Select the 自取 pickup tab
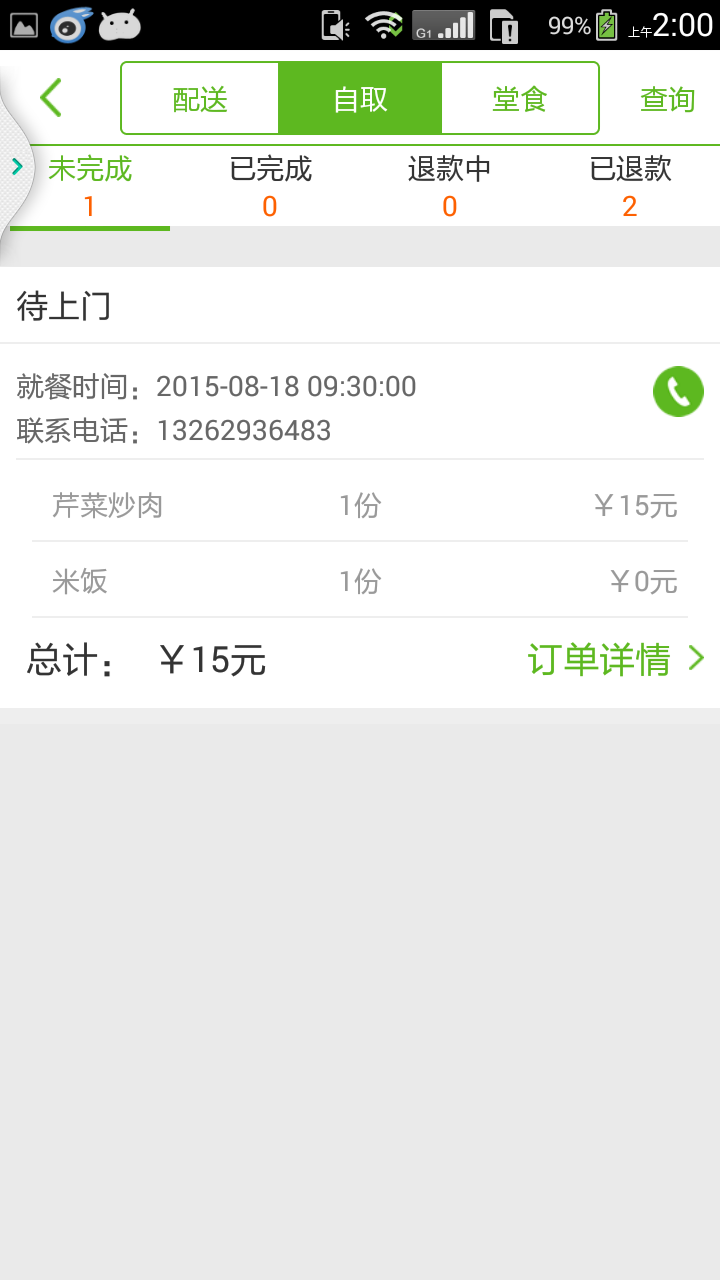This screenshot has width=720, height=1280. [x=360, y=99]
